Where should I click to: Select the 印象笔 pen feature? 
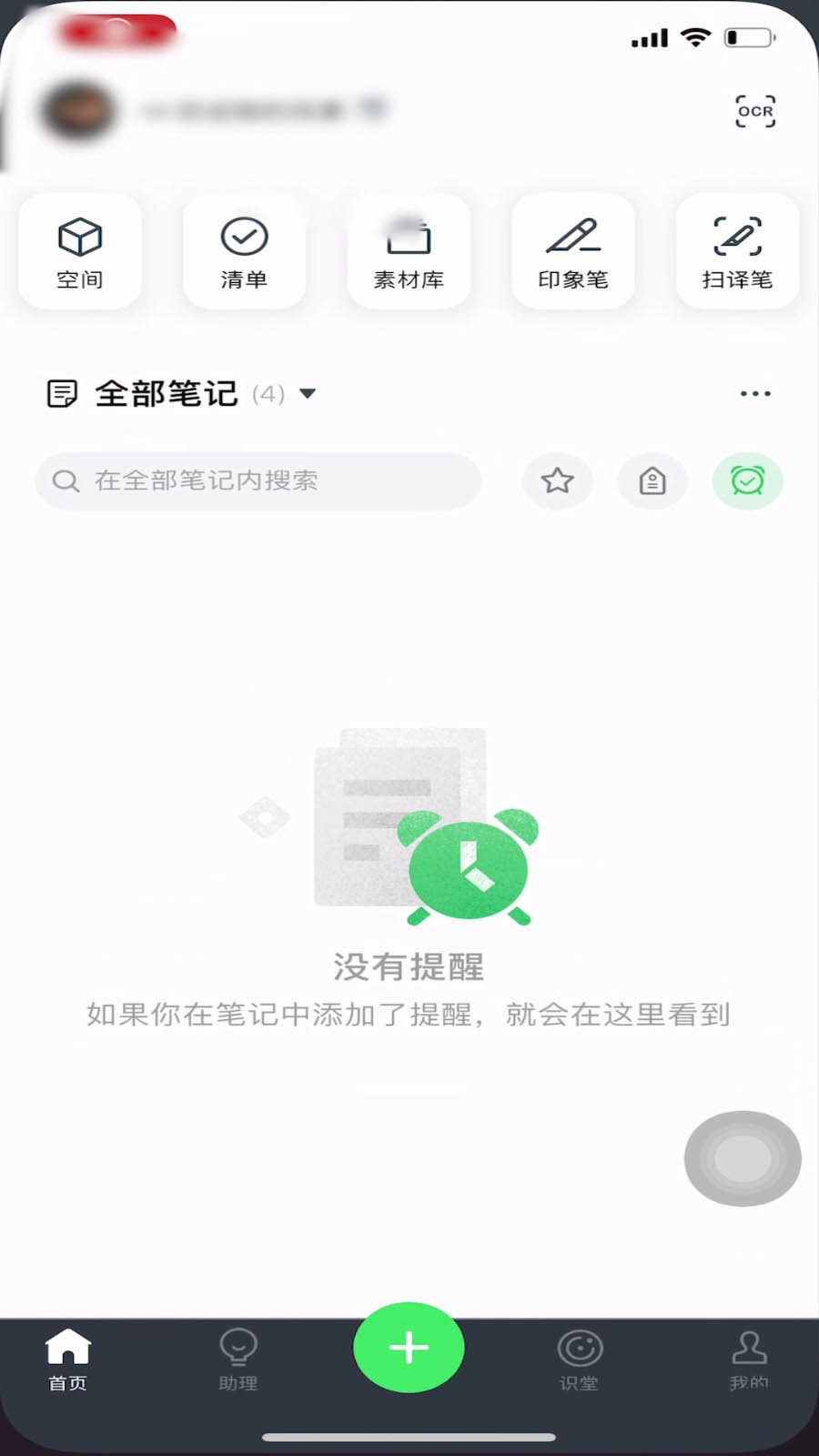(x=571, y=252)
